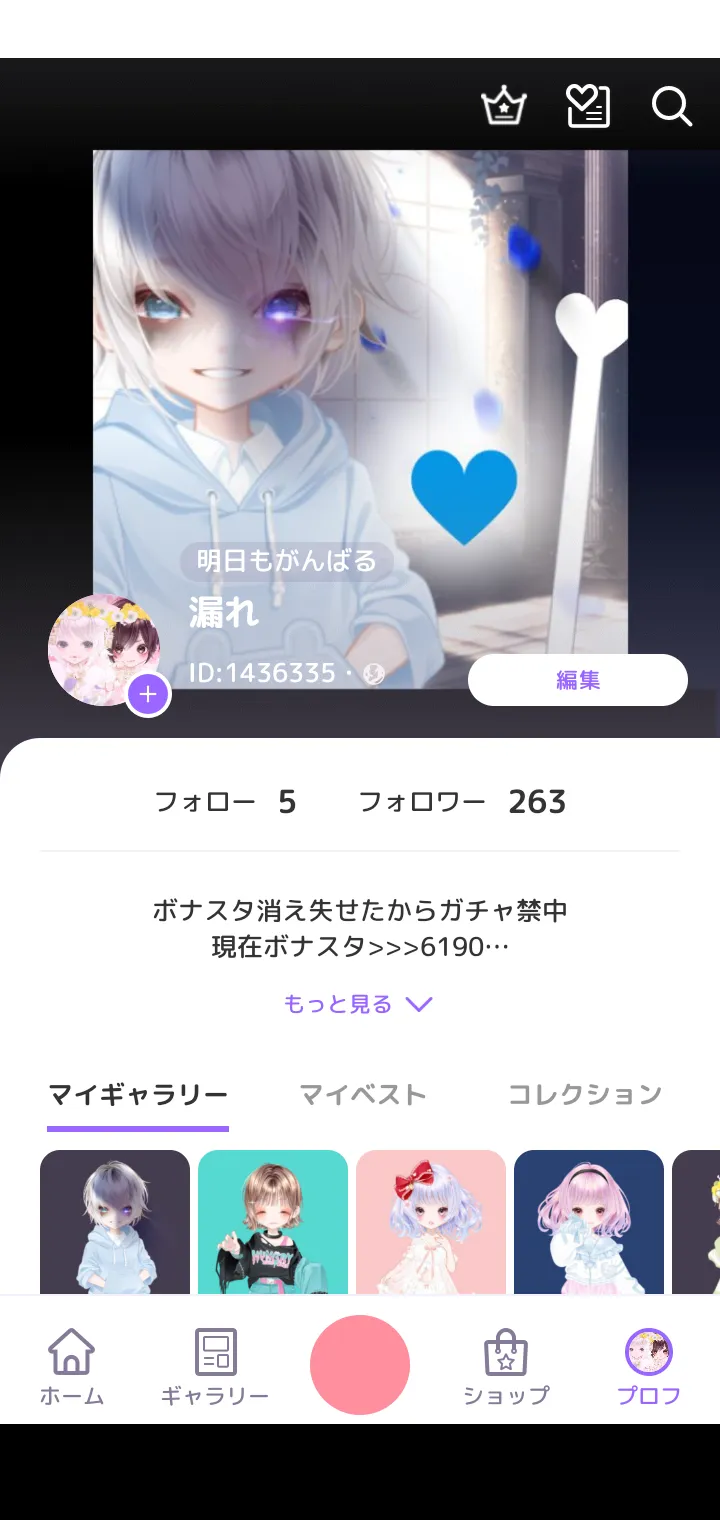Viewport: 720px width, 1520px height.
Task: Open the gallery item with teal background
Action: point(273,1222)
